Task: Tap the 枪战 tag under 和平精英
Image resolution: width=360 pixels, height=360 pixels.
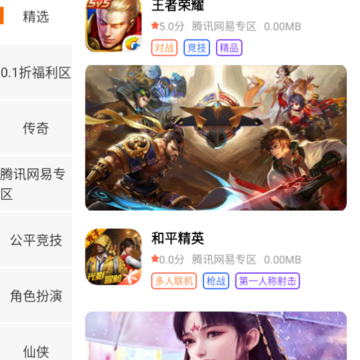Action: coord(216,281)
